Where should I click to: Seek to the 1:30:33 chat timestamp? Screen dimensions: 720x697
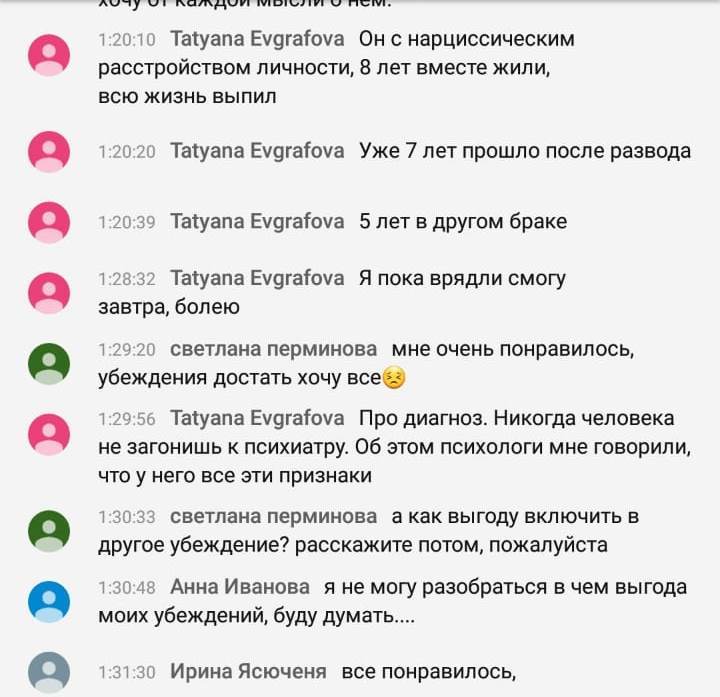127,517
